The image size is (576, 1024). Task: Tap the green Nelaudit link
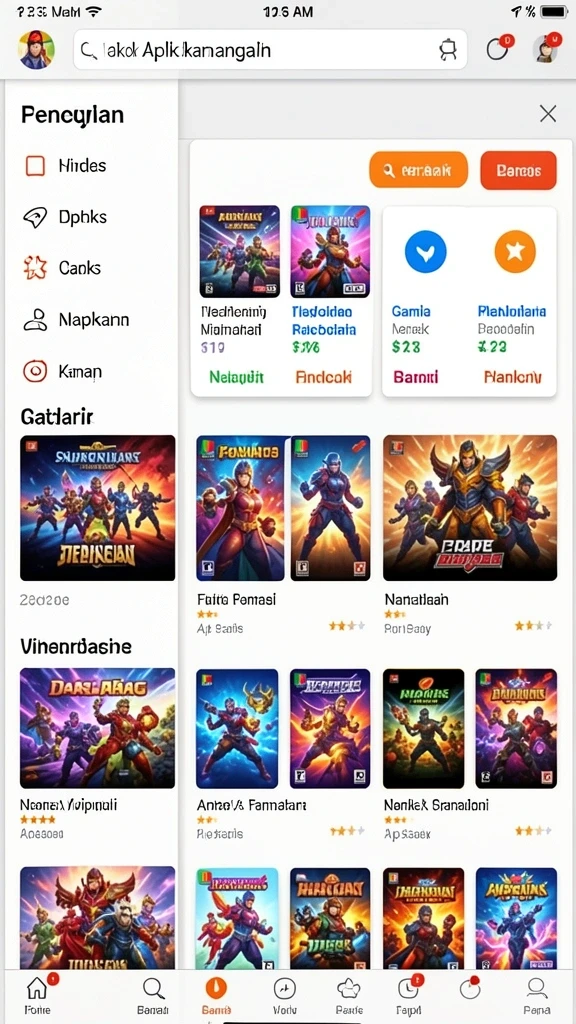tap(236, 377)
